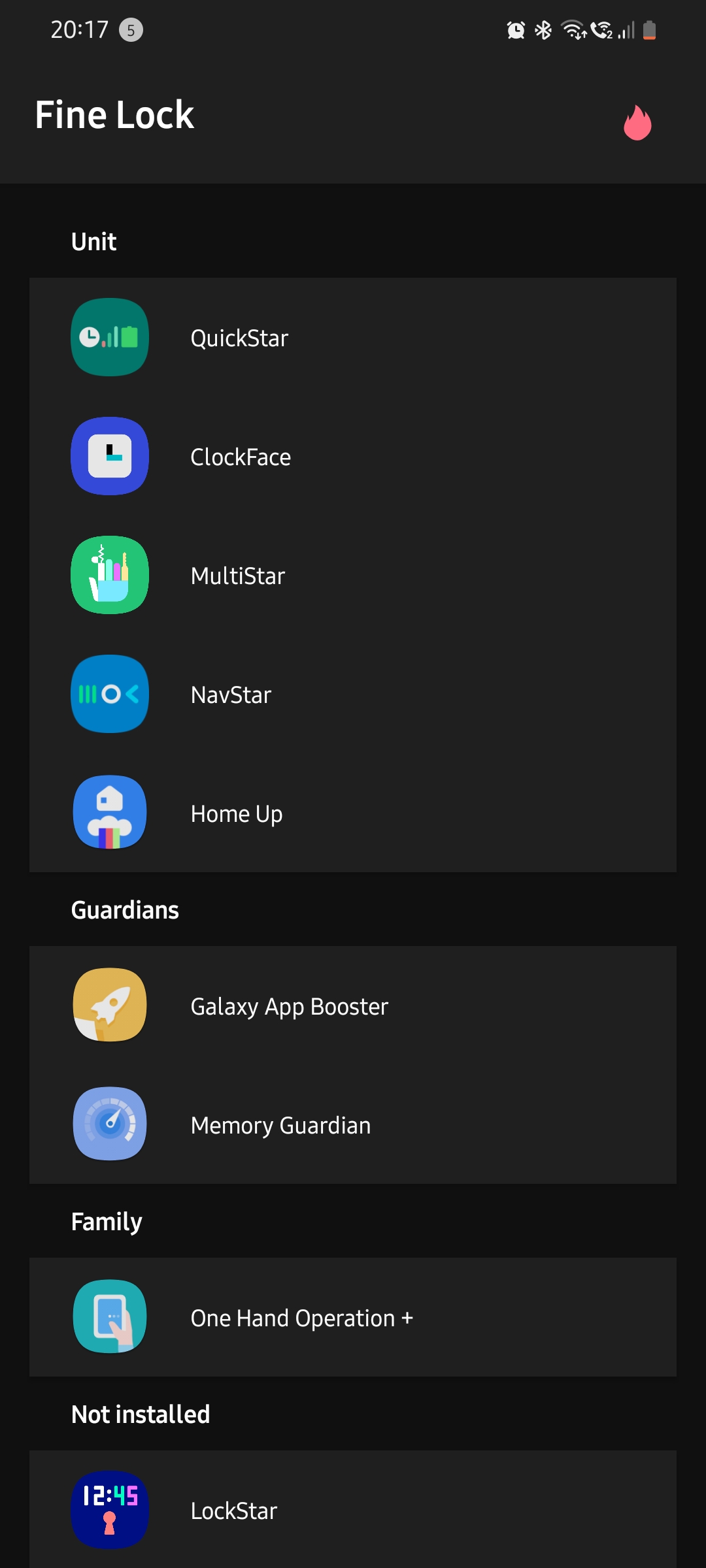Click the Unit section header
The width and height of the screenshot is (706, 1568).
coord(93,241)
